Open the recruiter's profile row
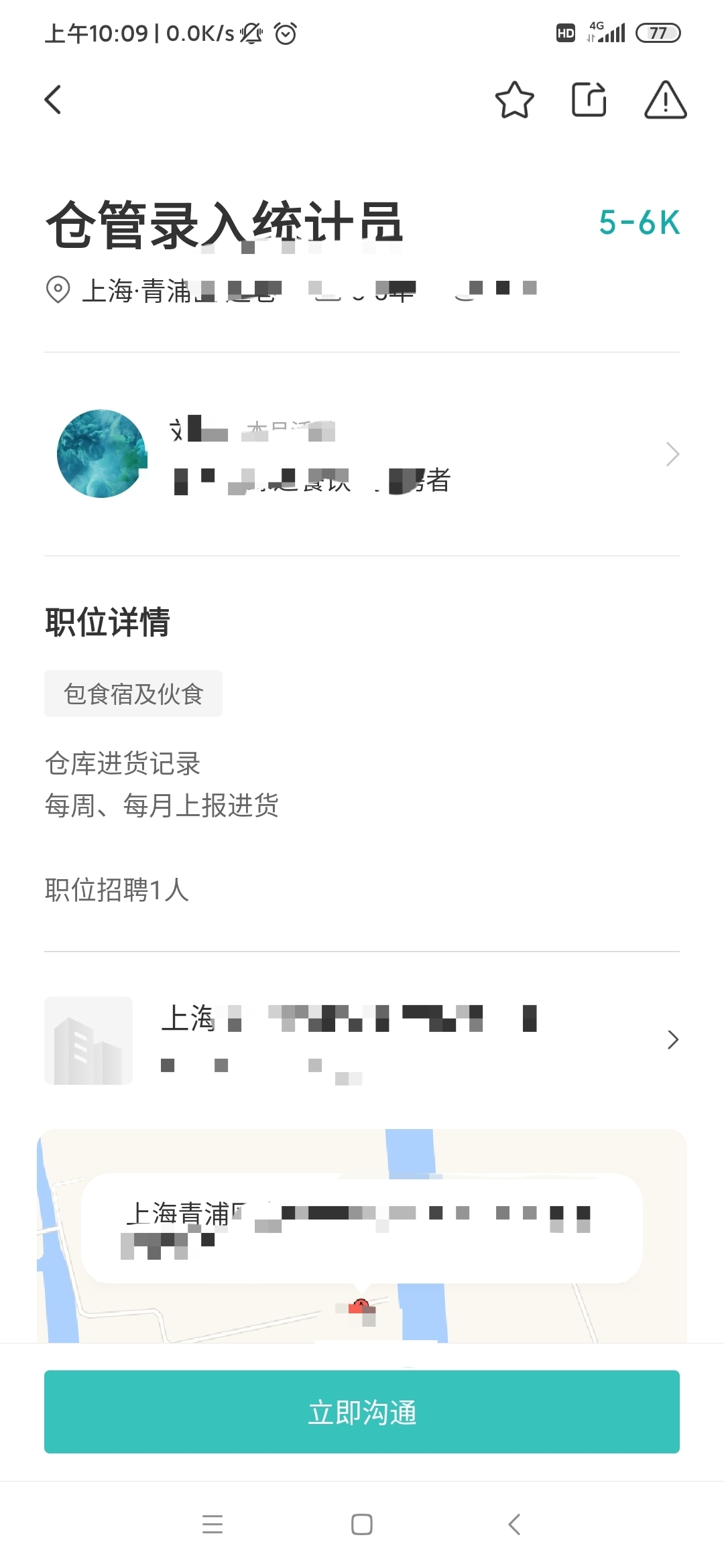Screen dimensions: 724x1568 pos(362,454)
